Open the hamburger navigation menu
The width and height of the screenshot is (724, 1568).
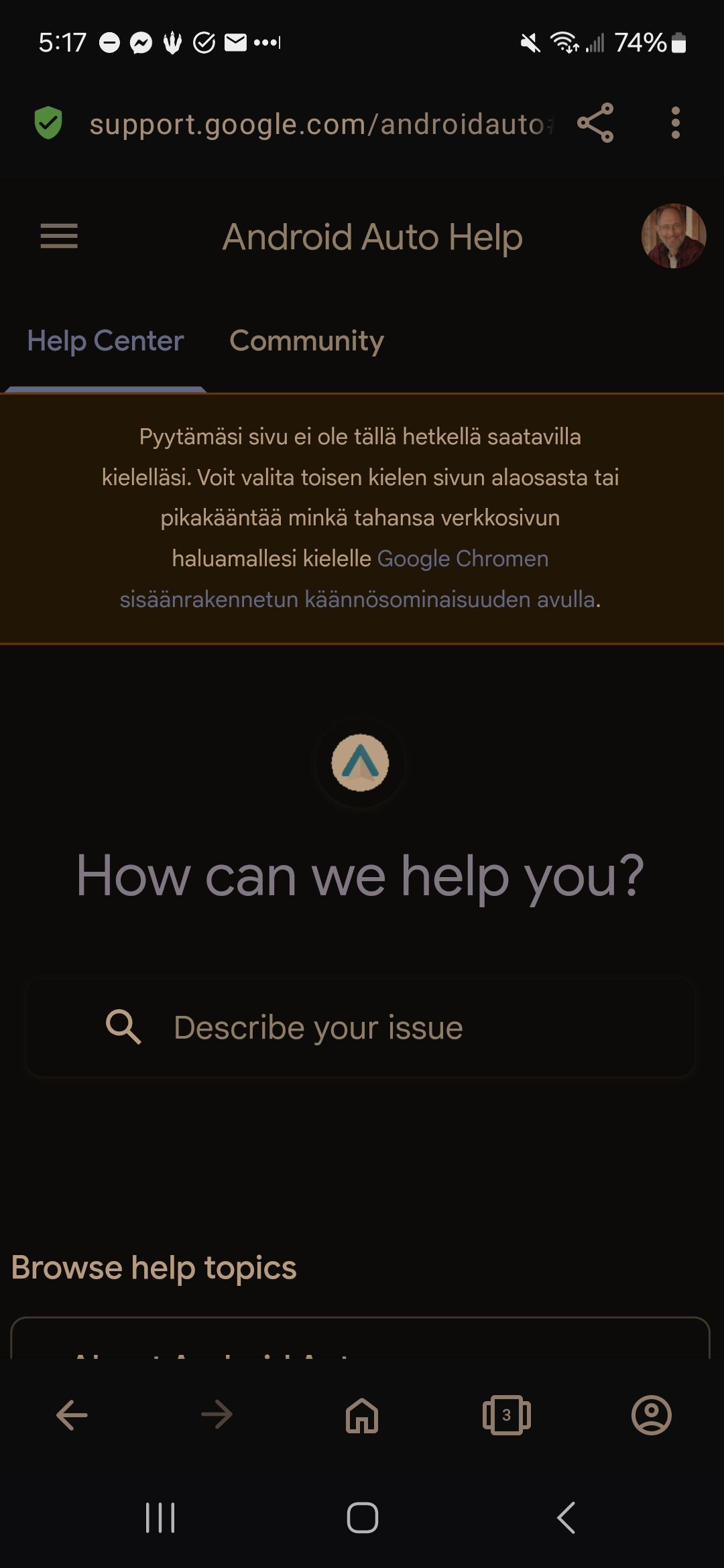[59, 236]
